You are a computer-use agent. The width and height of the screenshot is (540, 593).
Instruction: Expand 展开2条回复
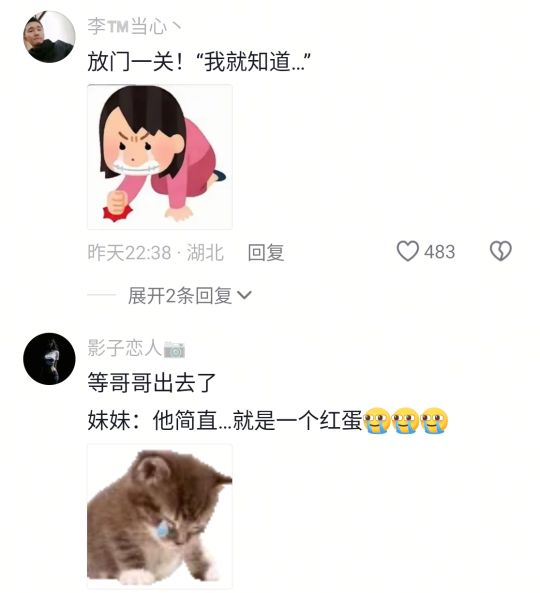pos(189,295)
